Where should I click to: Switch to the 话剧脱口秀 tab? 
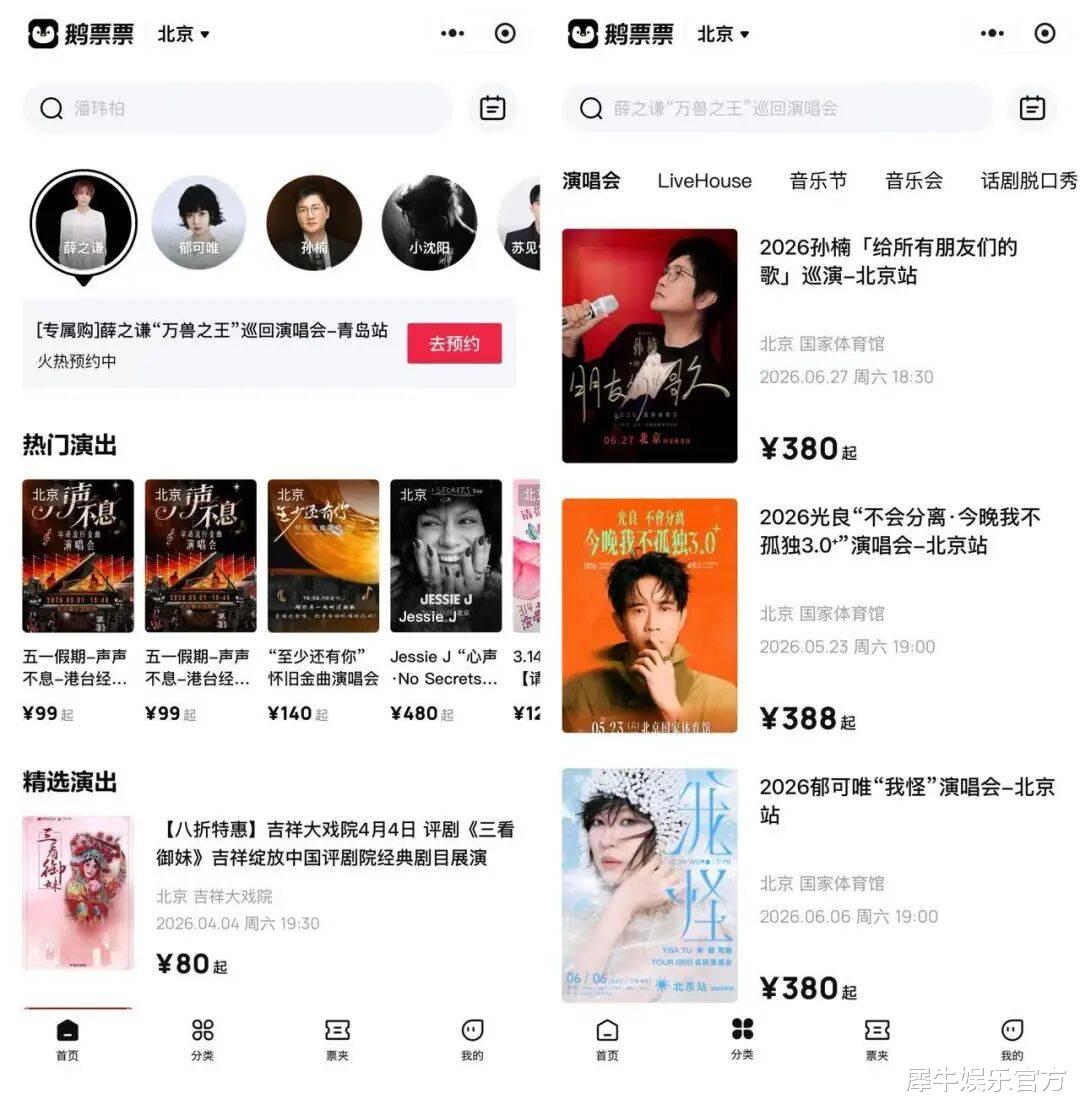(1029, 181)
